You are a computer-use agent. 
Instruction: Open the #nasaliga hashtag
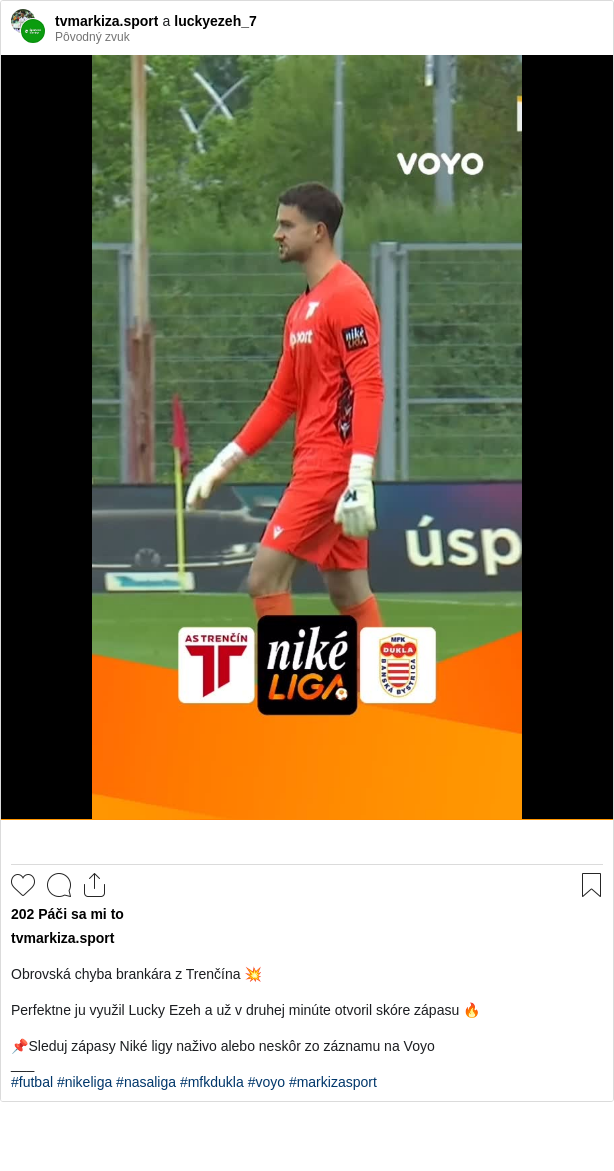(x=146, y=1082)
